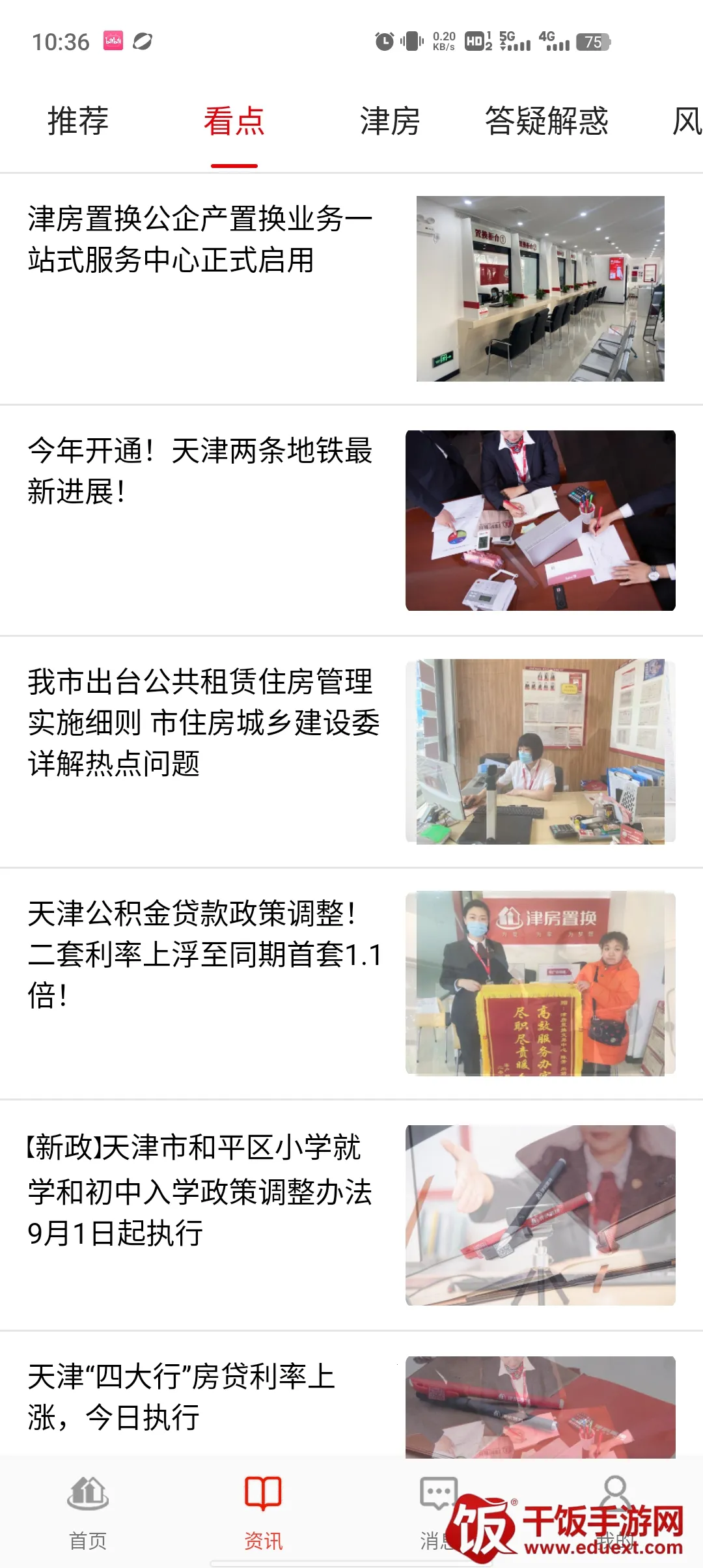This screenshot has height=1568, width=703.
Task: Switch to the 推荐 tab
Action: [78, 121]
